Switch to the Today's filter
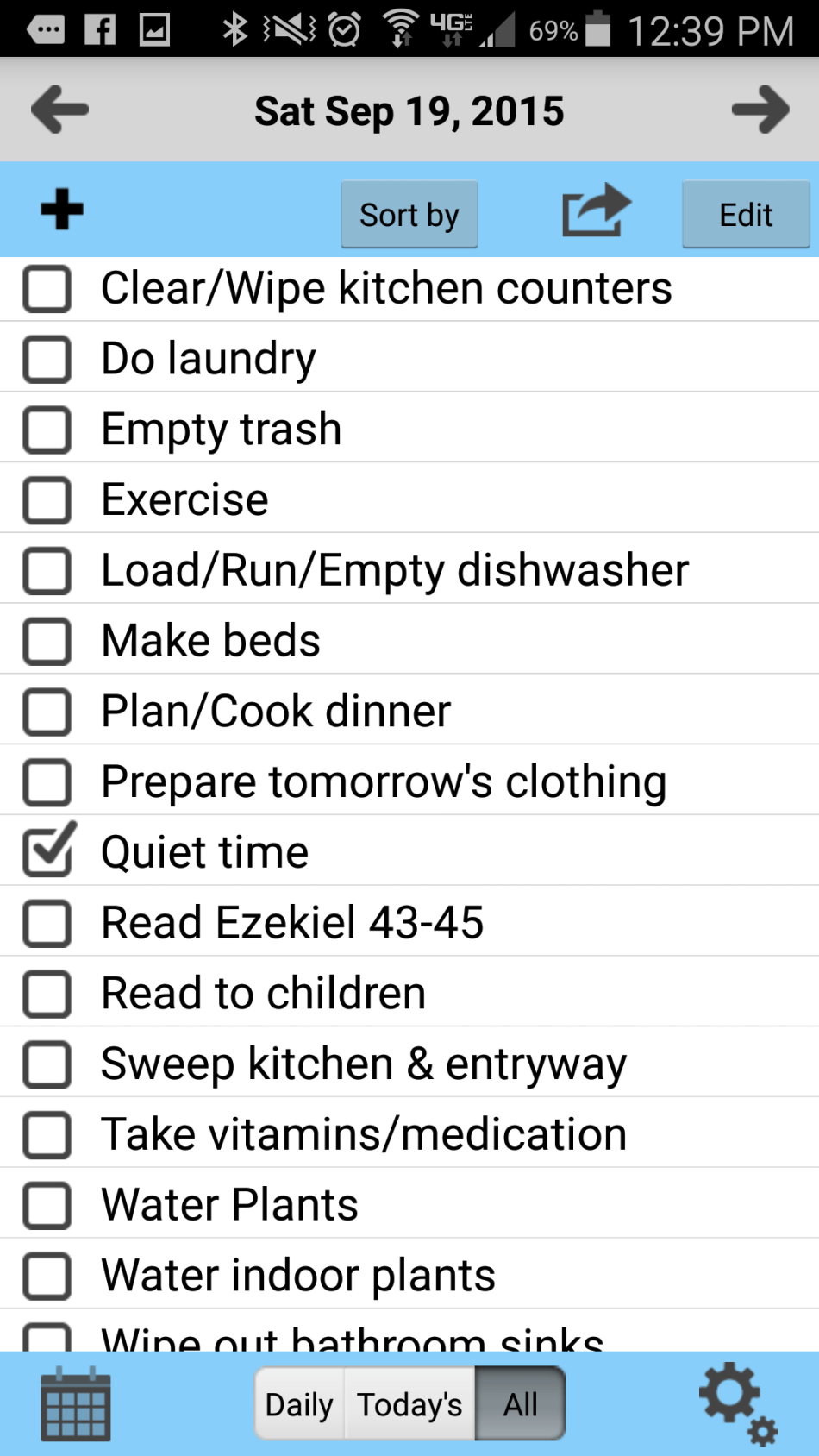This screenshot has width=819, height=1456. click(x=409, y=1404)
